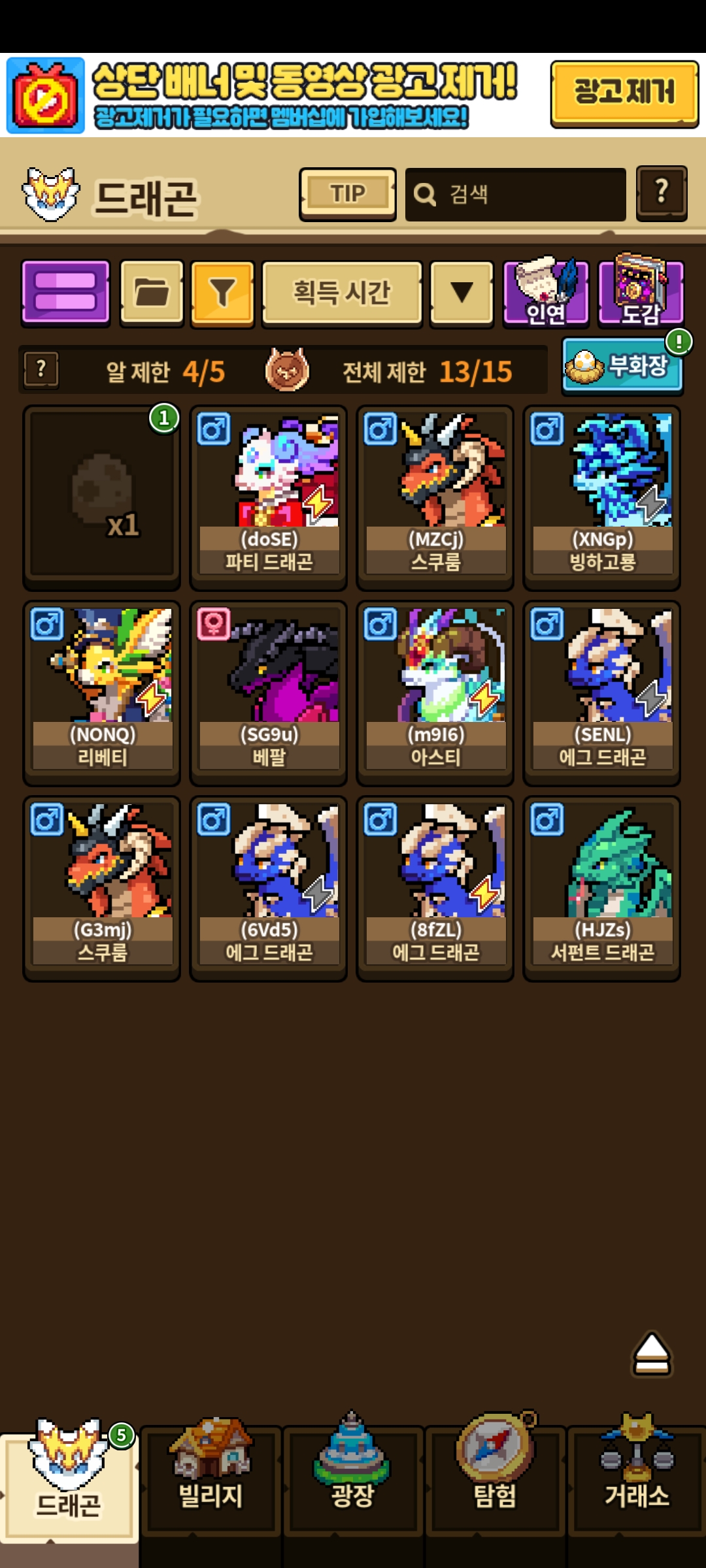
Task: Open the filter funnel icon
Action: pyautogui.click(x=222, y=292)
